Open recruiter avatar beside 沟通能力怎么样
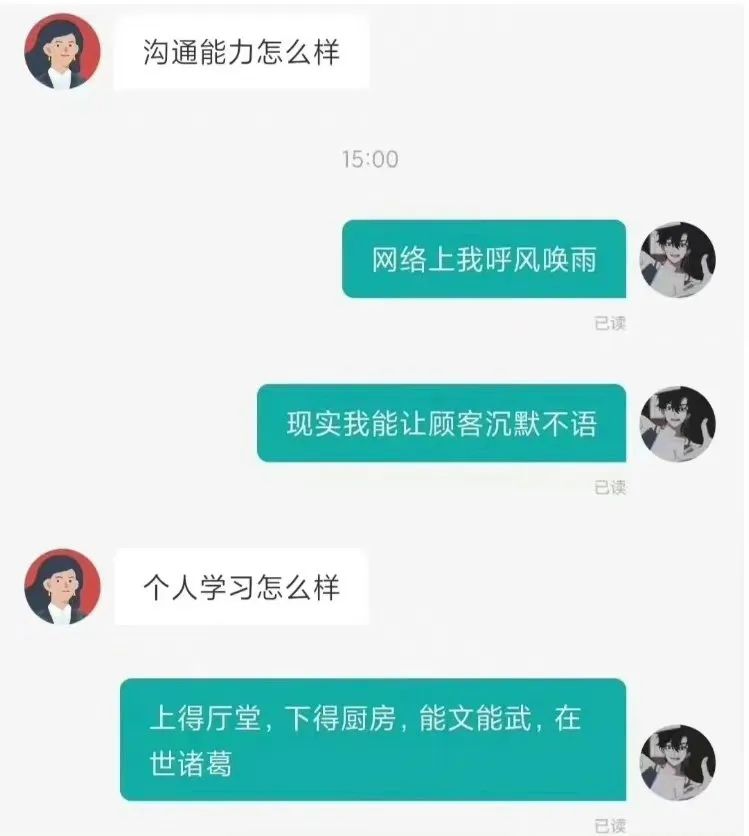 tap(62, 52)
